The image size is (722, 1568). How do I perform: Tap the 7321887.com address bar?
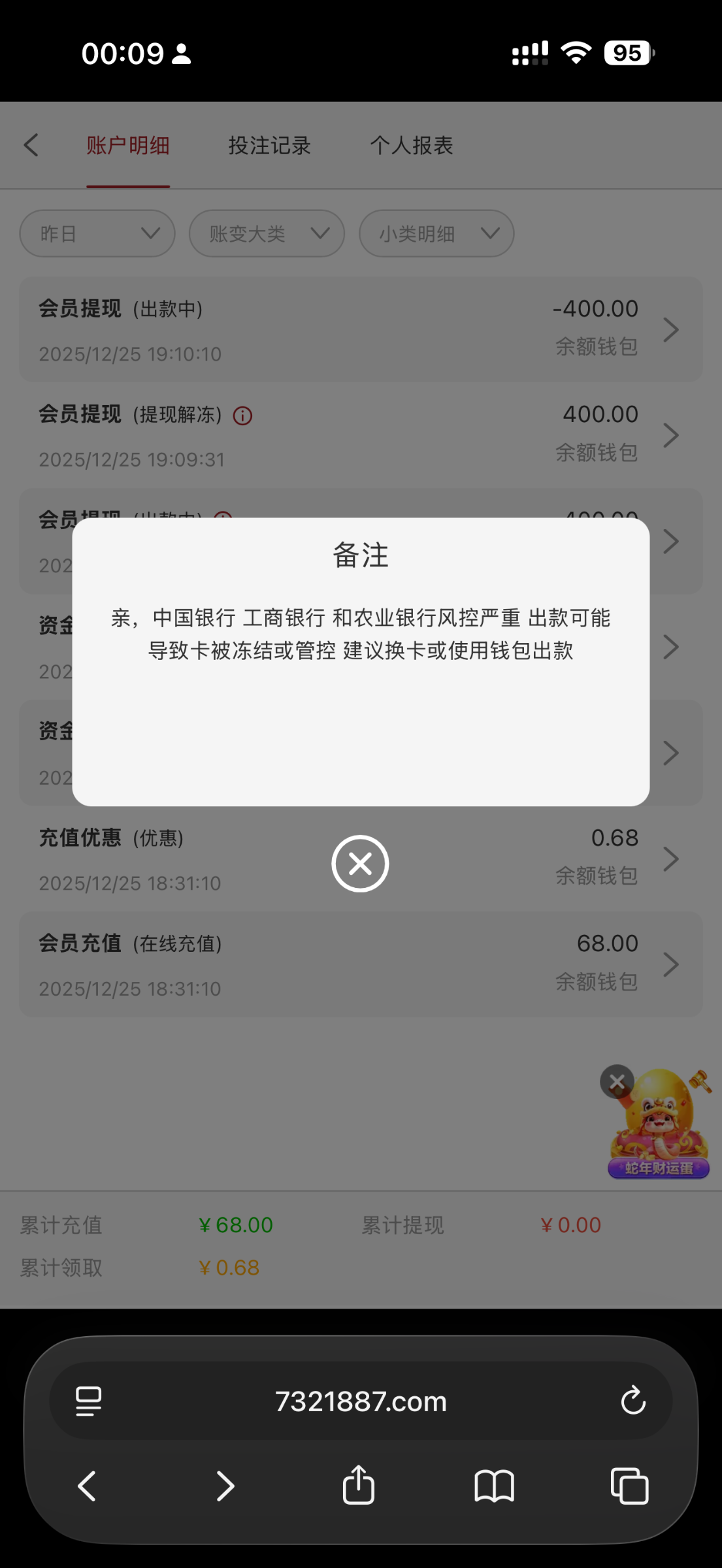click(361, 1401)
